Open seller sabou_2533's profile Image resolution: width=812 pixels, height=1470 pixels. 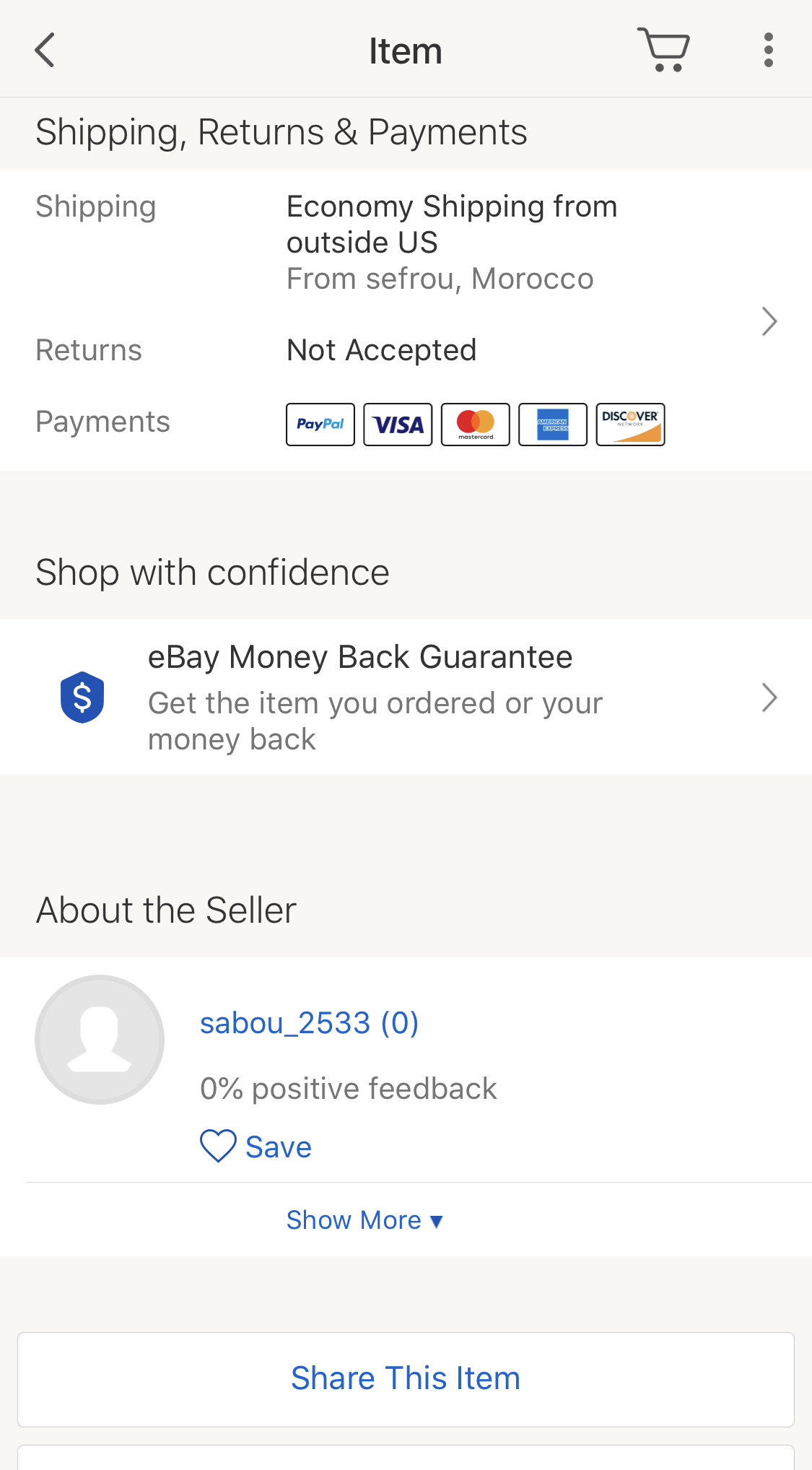click(x=309, y=1023)
